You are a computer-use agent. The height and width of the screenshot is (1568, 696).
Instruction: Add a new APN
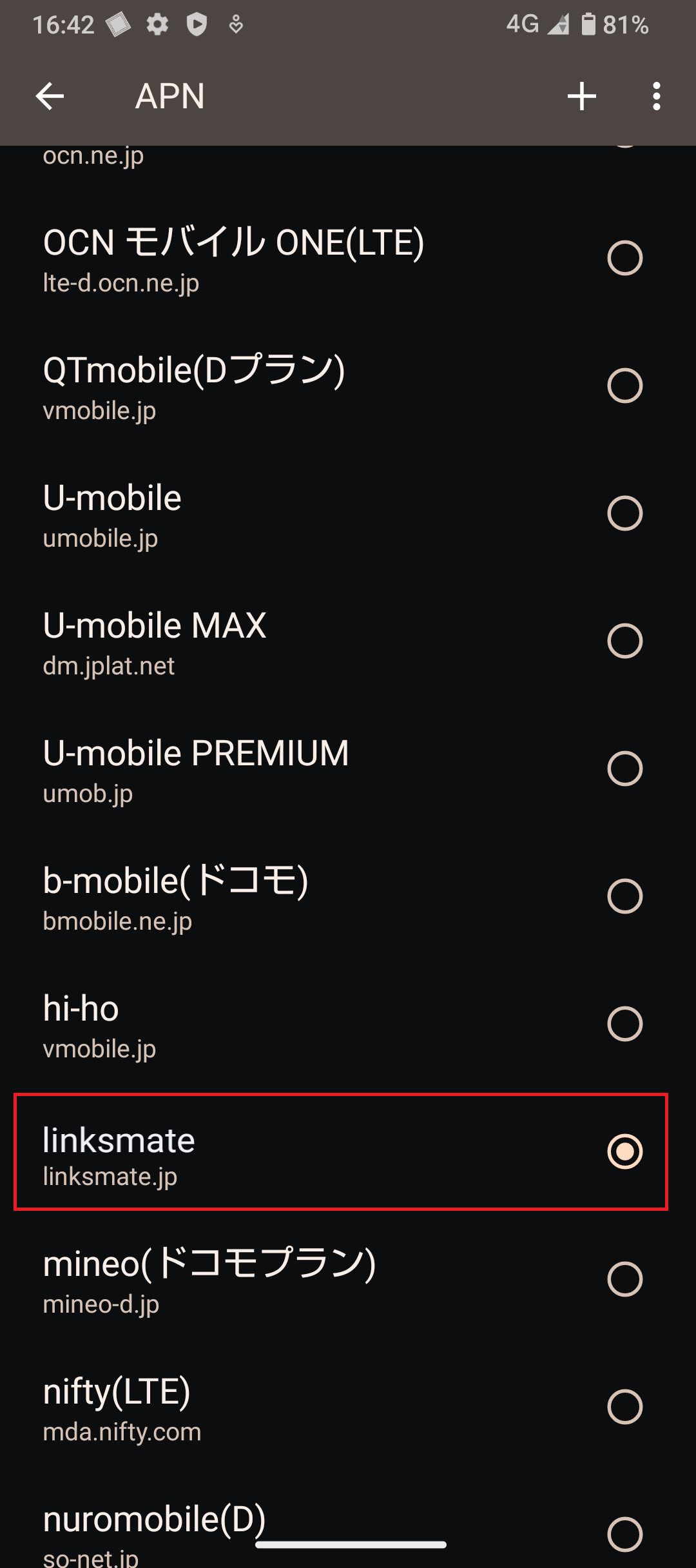581,97
